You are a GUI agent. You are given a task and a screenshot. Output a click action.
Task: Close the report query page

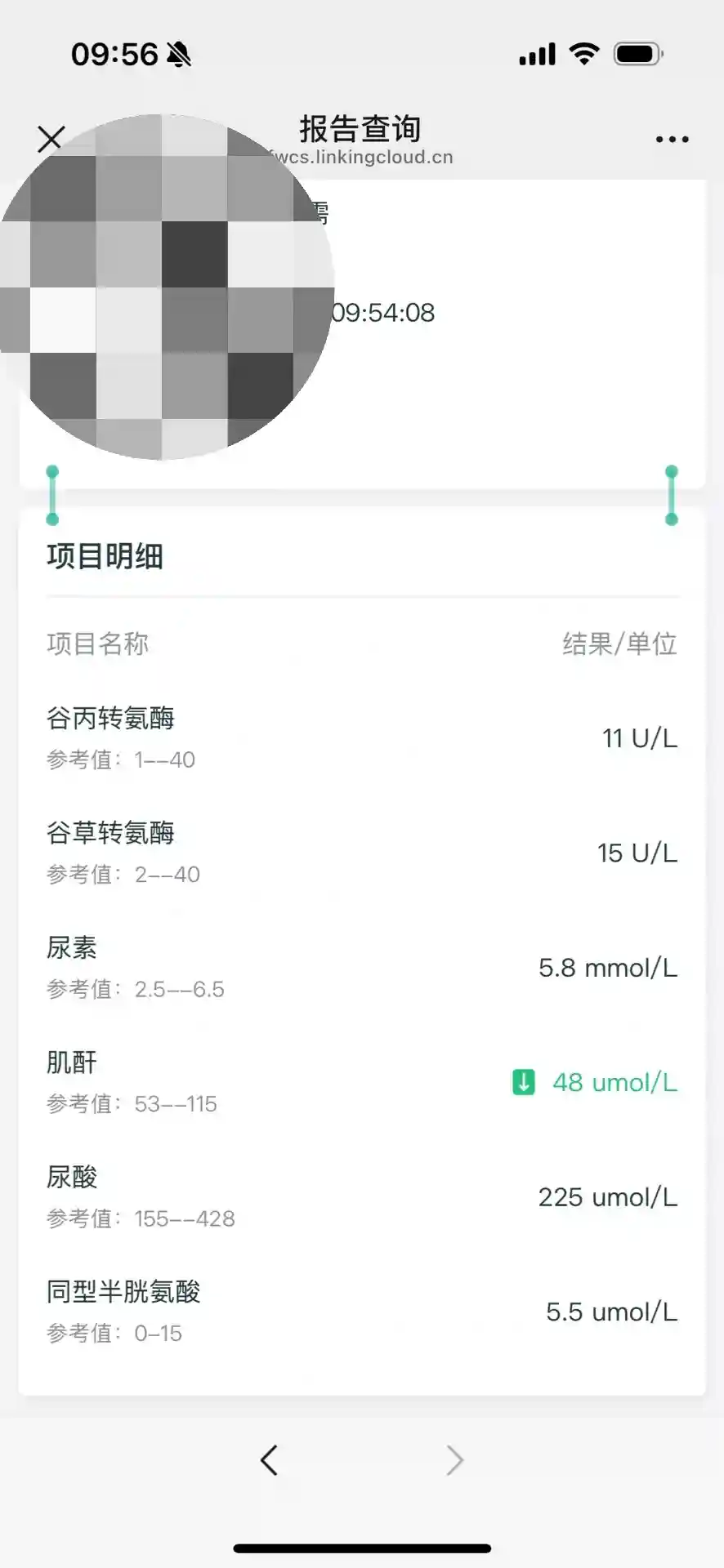(51, 139)
